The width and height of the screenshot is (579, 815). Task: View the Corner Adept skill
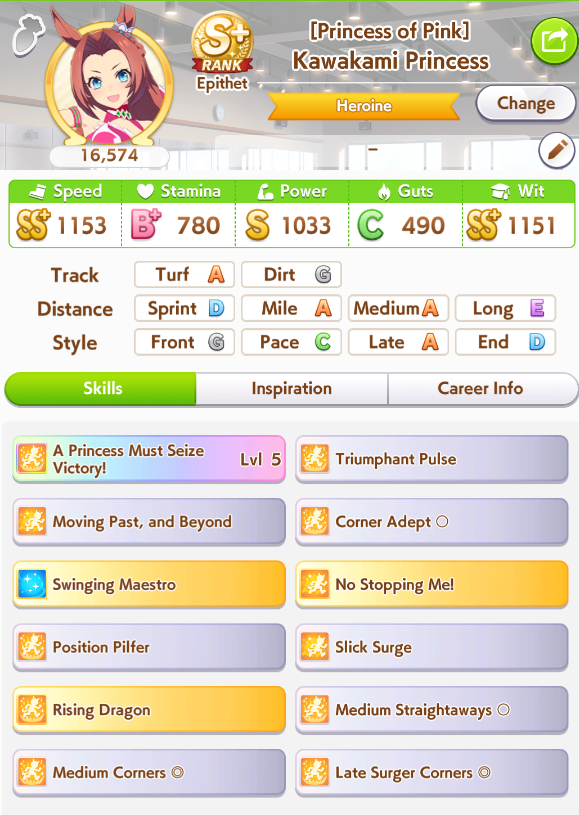431,522
